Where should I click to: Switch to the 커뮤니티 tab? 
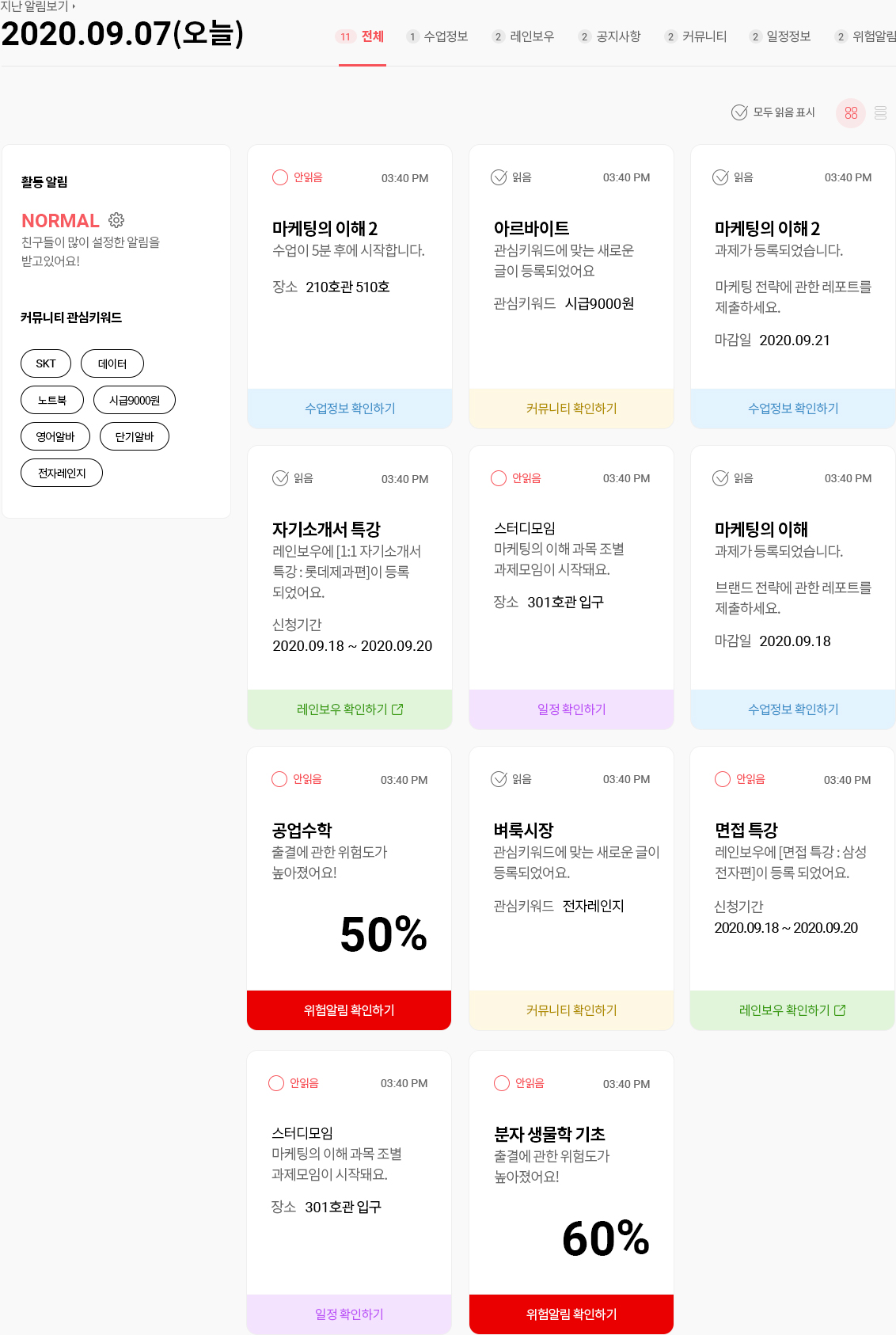click(x=696, y=36)
